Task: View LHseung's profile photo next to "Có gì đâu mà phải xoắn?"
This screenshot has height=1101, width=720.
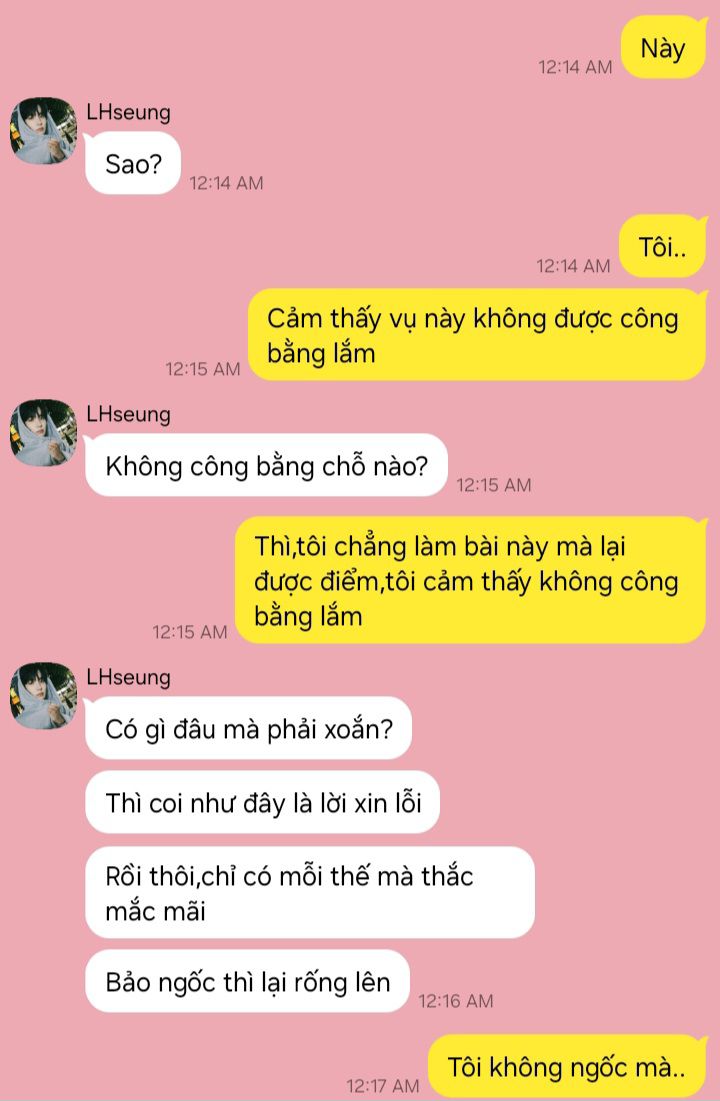Action: pyautogui.click(x=43, y=696)
